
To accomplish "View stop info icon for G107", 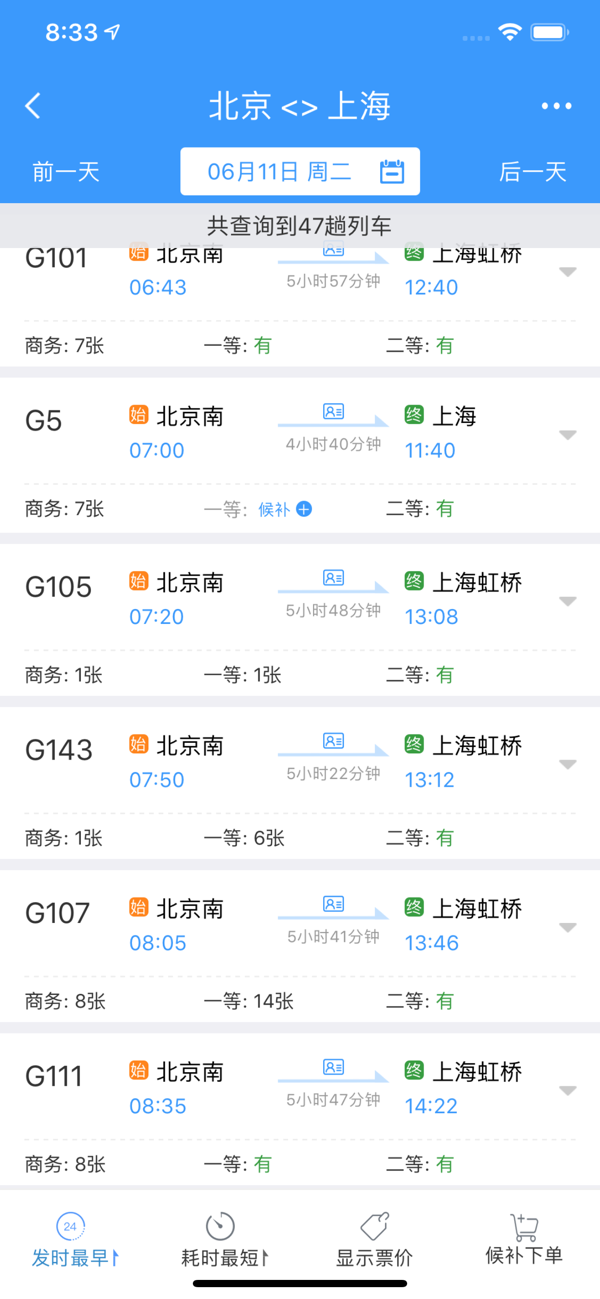I will click(333, 904).
